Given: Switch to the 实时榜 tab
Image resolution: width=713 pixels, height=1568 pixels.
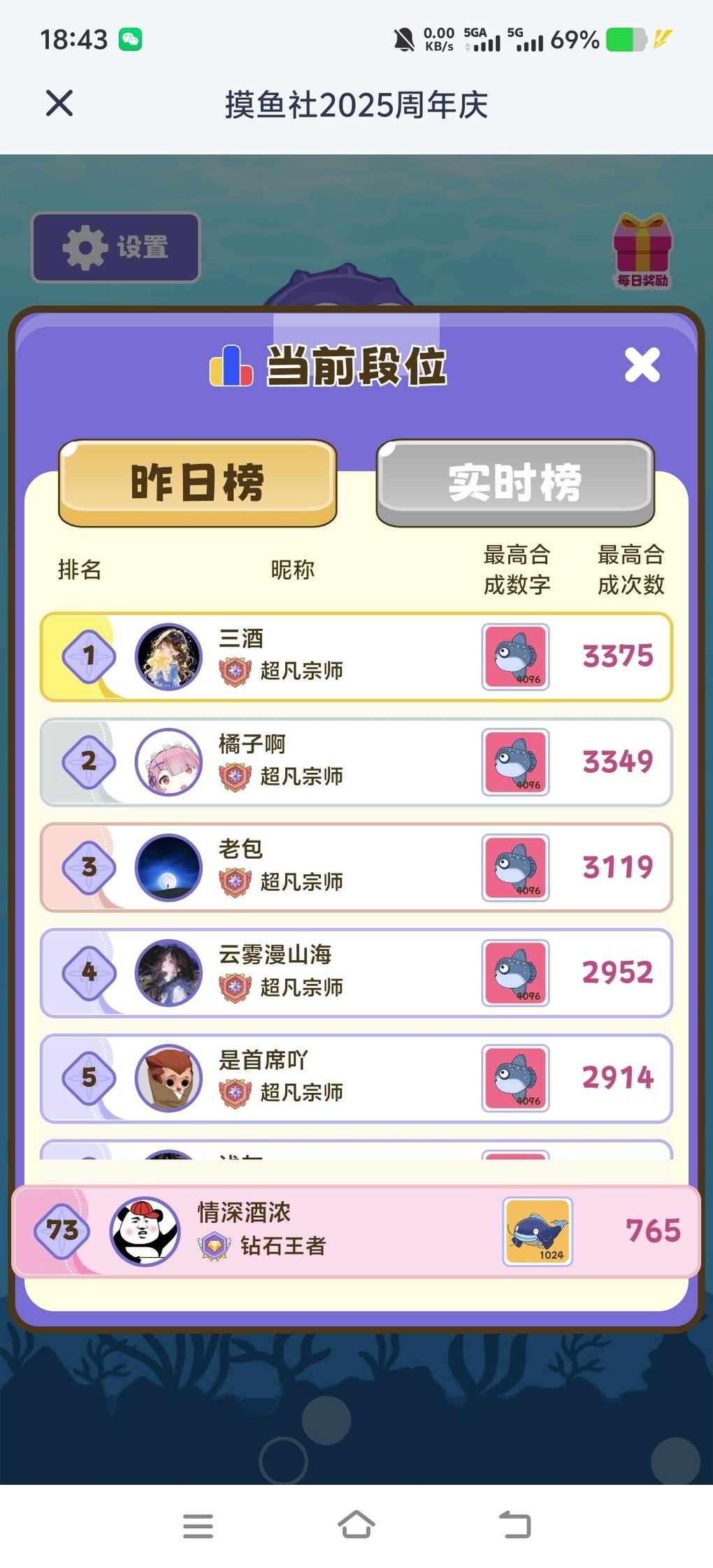Looking at the screenshot, I should coord(515,483).
